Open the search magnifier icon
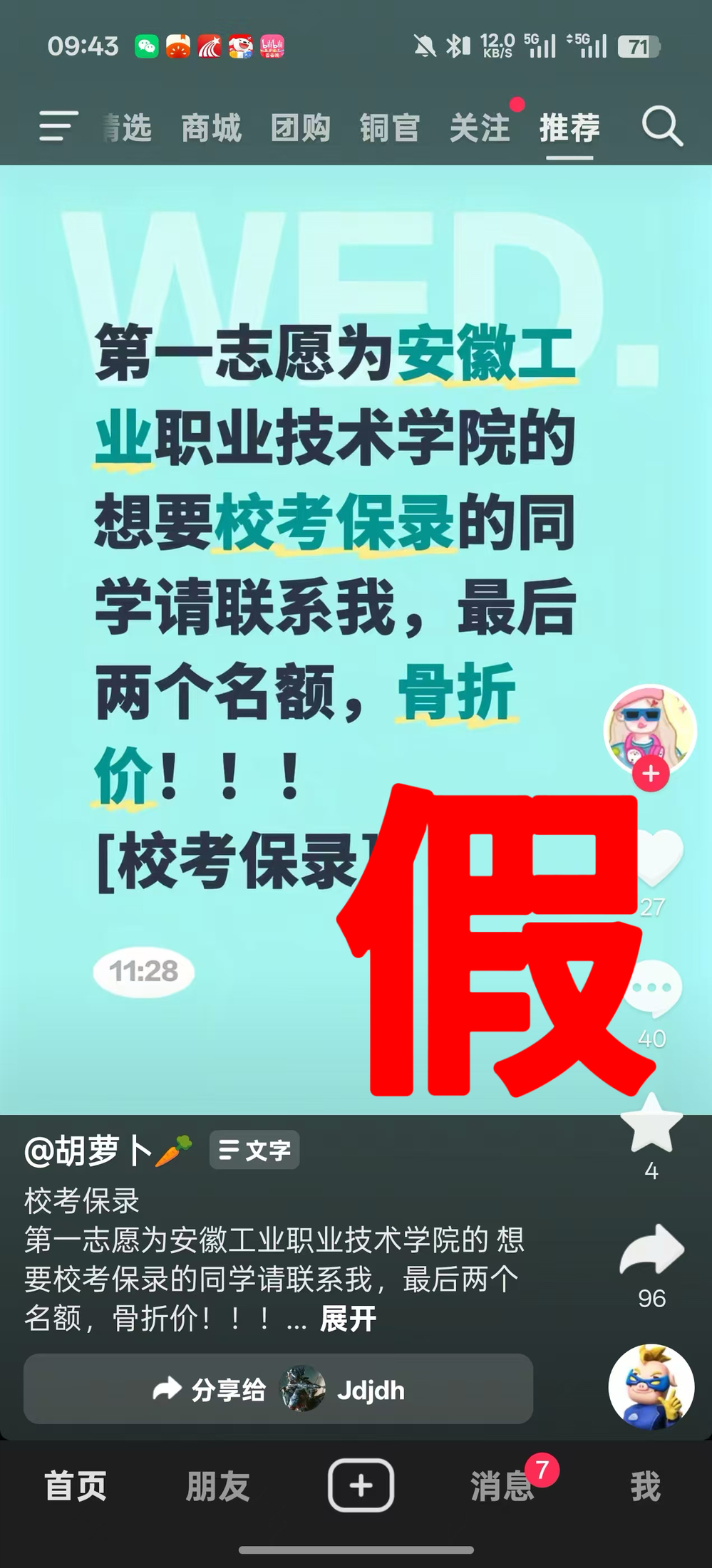This screenshot has height=1568, width=712. 662,127
